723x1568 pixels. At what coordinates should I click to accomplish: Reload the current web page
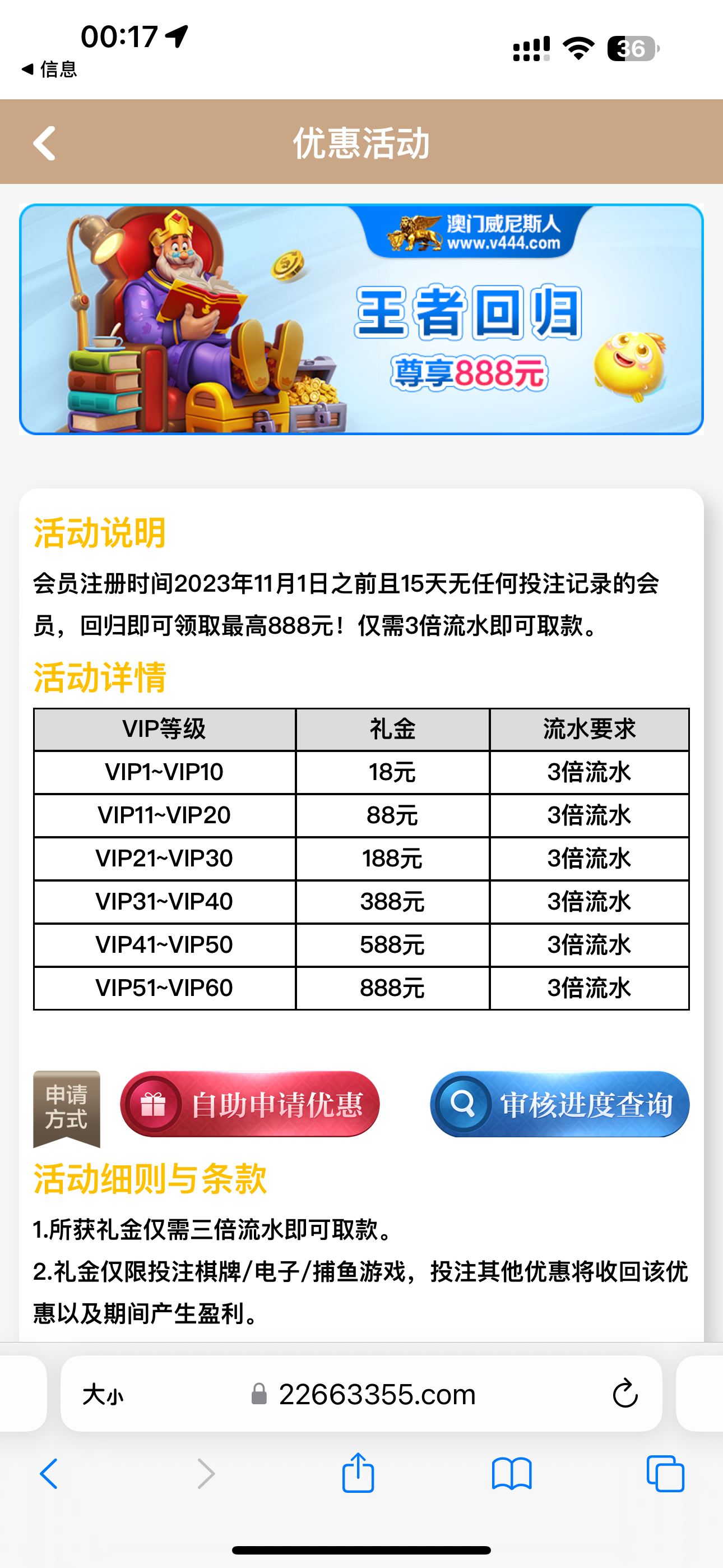(624, 1395)
